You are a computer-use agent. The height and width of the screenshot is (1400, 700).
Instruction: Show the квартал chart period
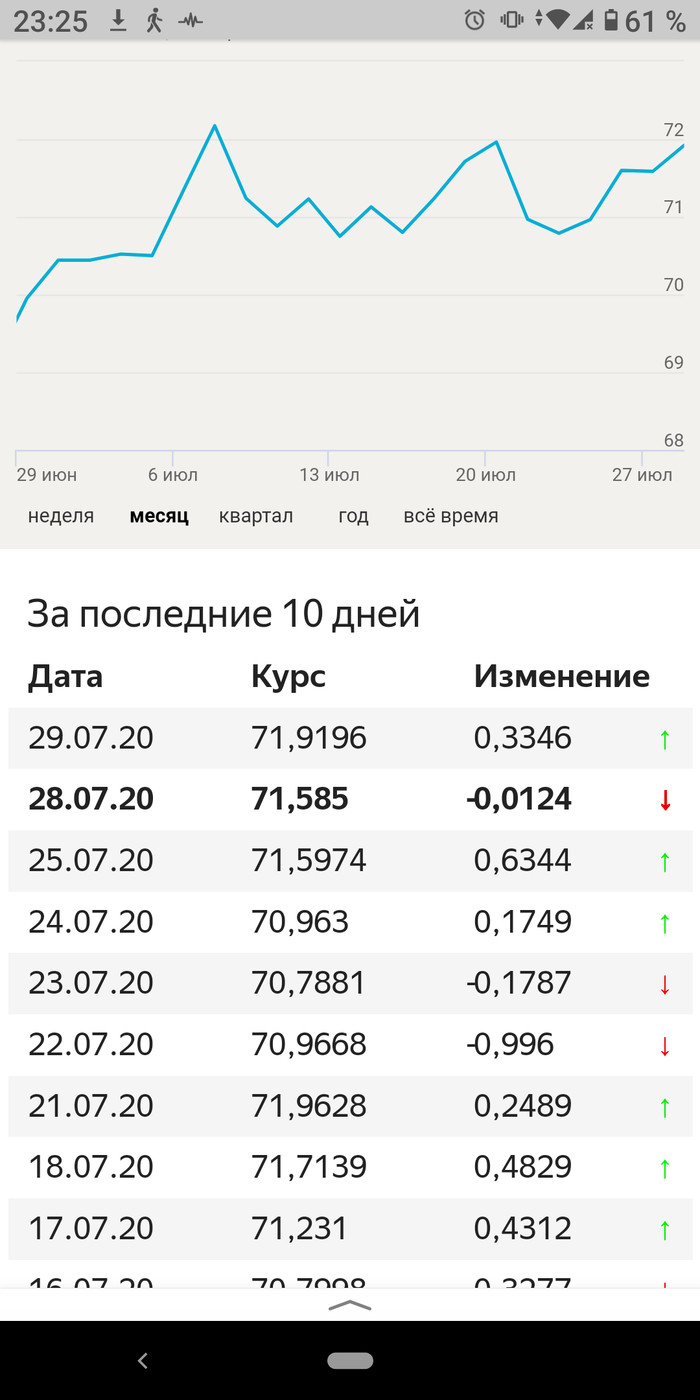(256, 516)
